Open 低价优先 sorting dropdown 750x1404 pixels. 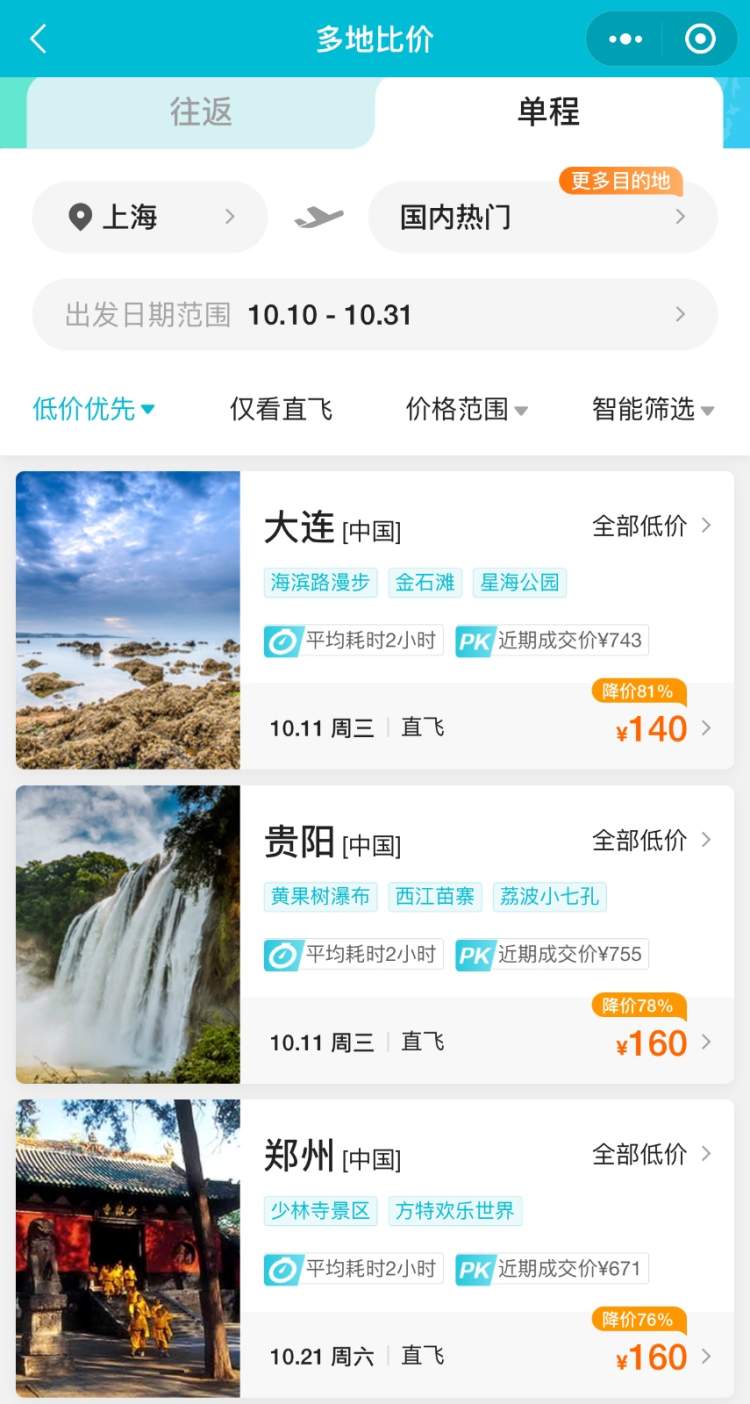[x=93, y=409]
